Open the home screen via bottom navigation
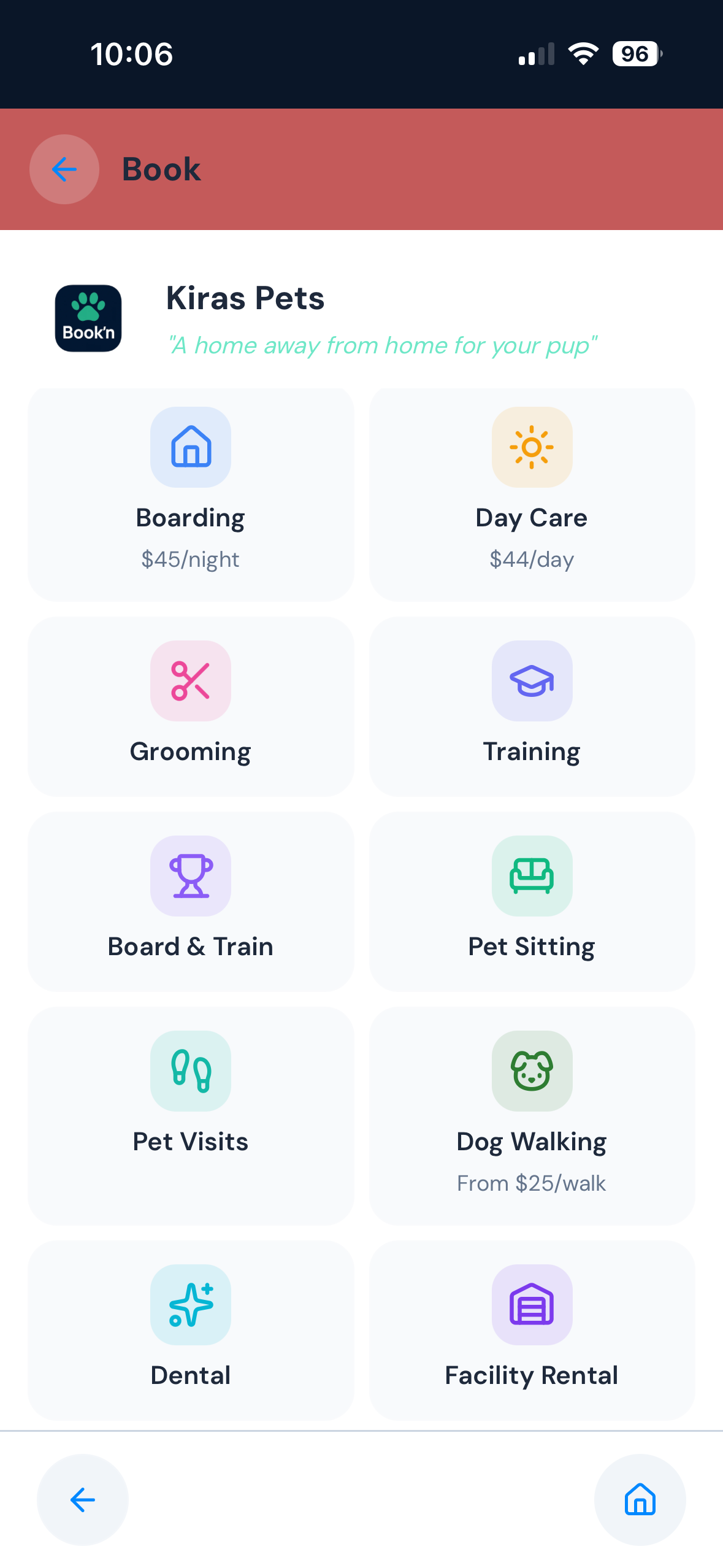This screenshot has width=723, height=1568. point(640,1500)
